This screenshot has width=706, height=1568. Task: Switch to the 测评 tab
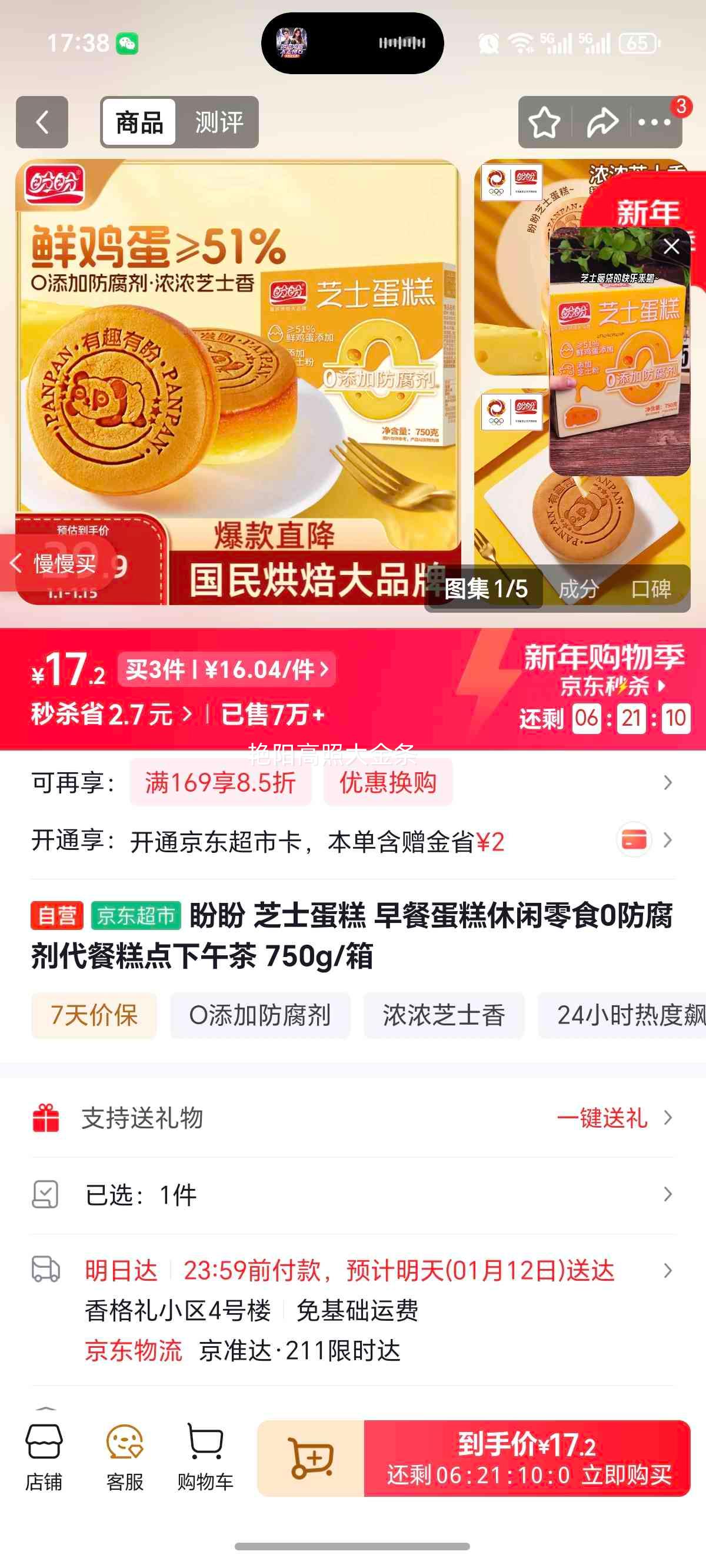218,122
